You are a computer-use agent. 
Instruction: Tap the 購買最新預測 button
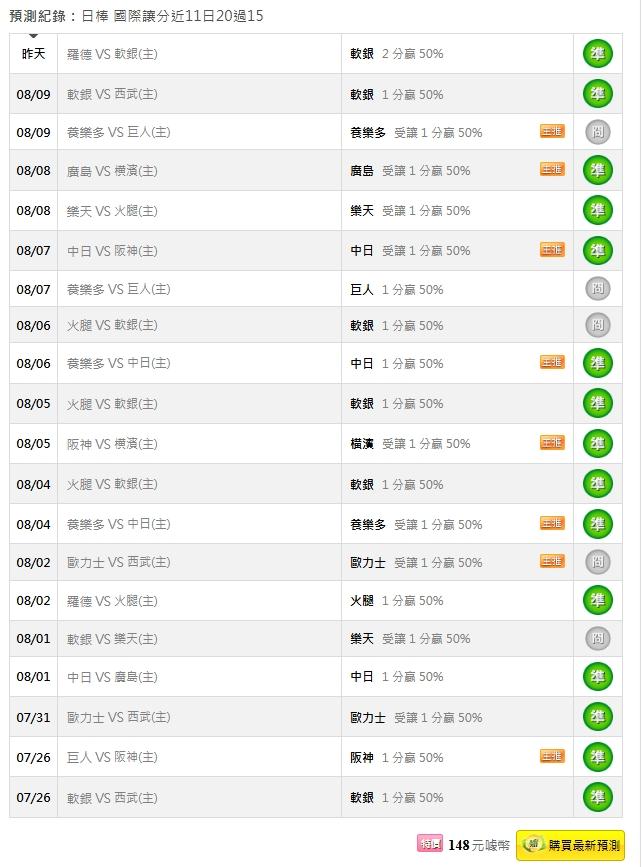570,845
